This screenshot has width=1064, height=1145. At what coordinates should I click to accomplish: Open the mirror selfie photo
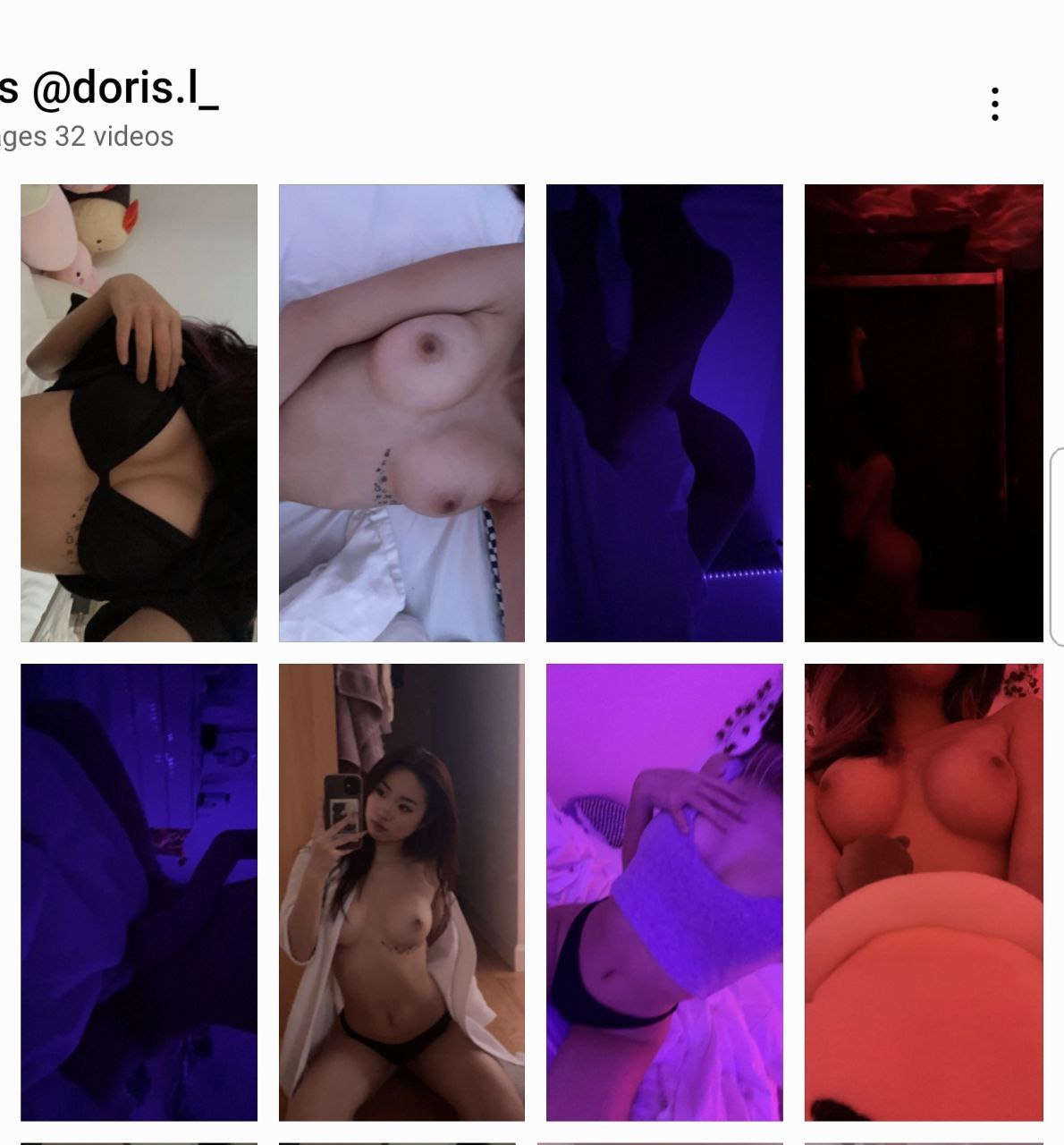pyautogui.click(x=401, y=892)
